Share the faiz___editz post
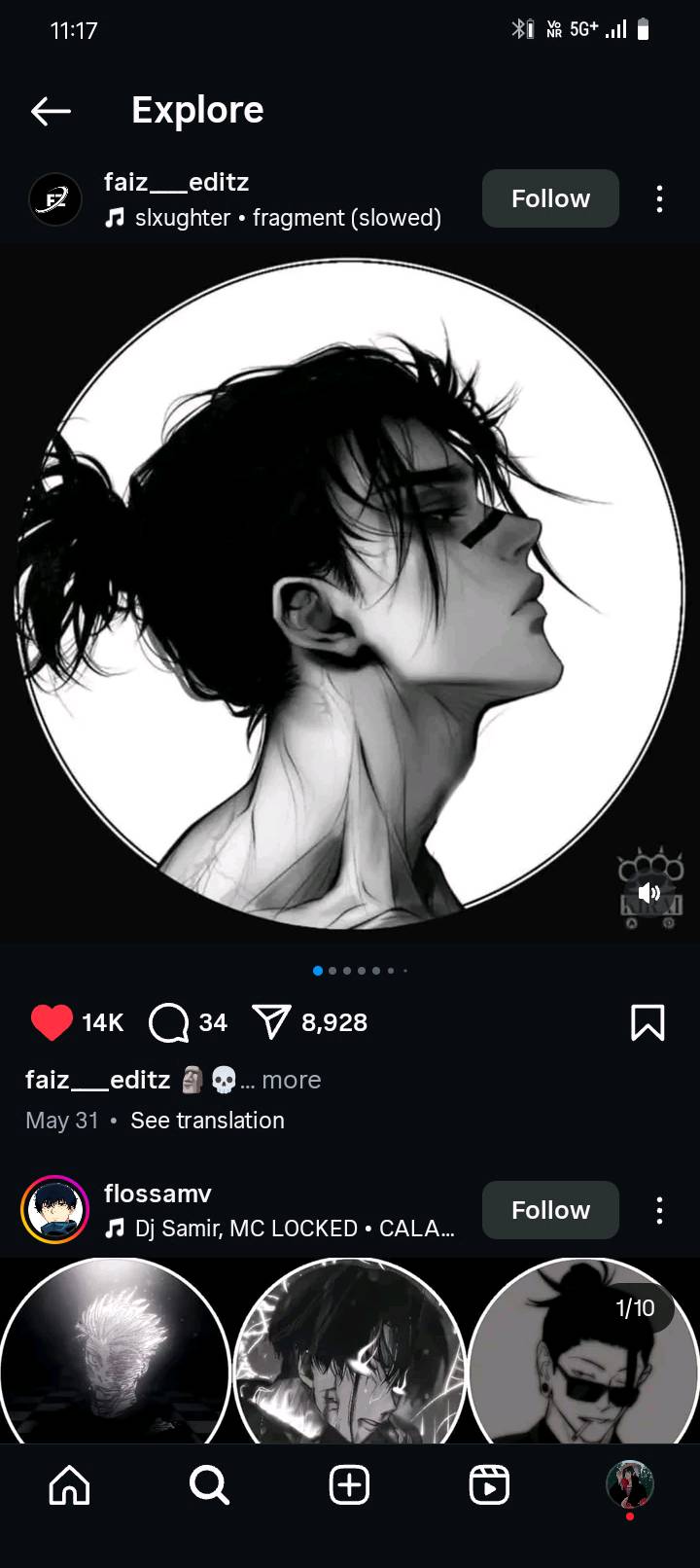Screen dimensions: 700x1568 pyautogui.click(x=271, y=1022)
